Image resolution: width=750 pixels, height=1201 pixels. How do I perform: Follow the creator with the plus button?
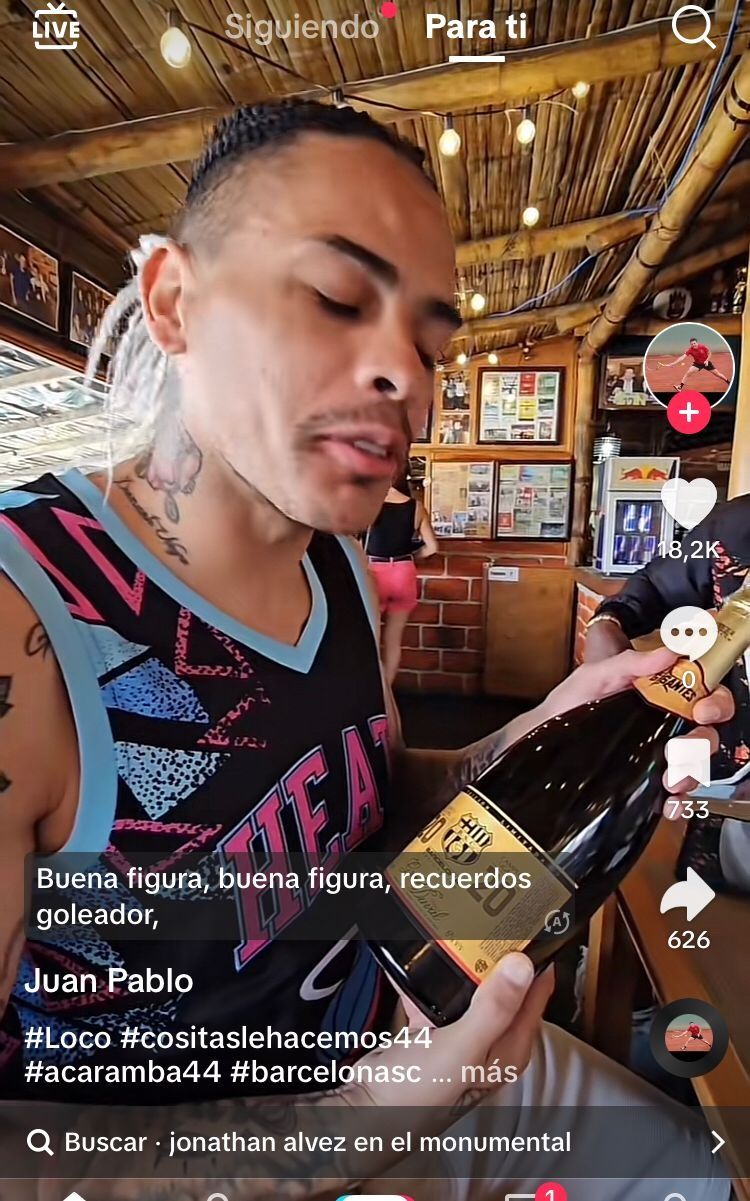[x=689, y=412]
